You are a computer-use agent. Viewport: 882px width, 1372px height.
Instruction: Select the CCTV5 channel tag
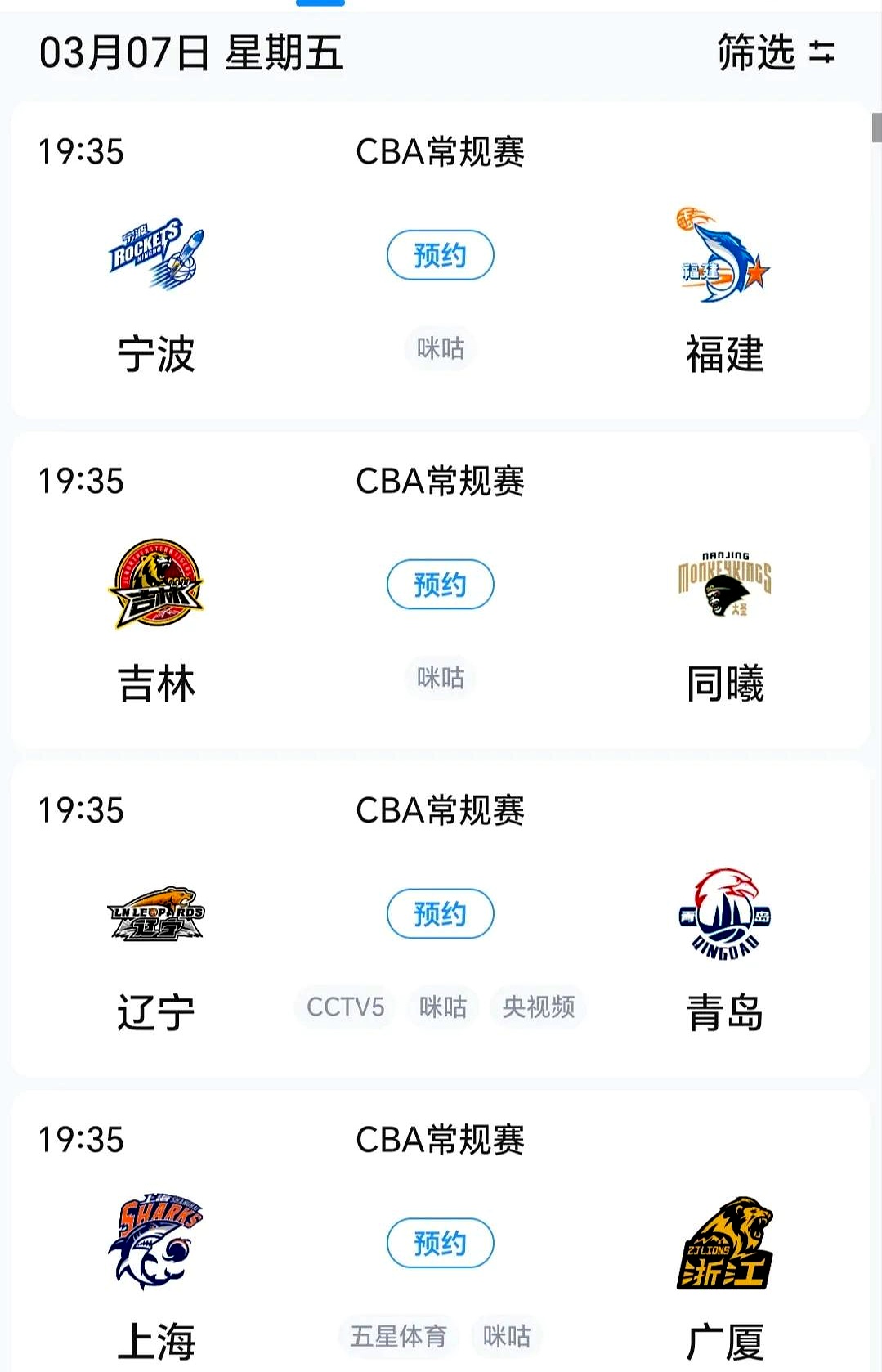345,1007
